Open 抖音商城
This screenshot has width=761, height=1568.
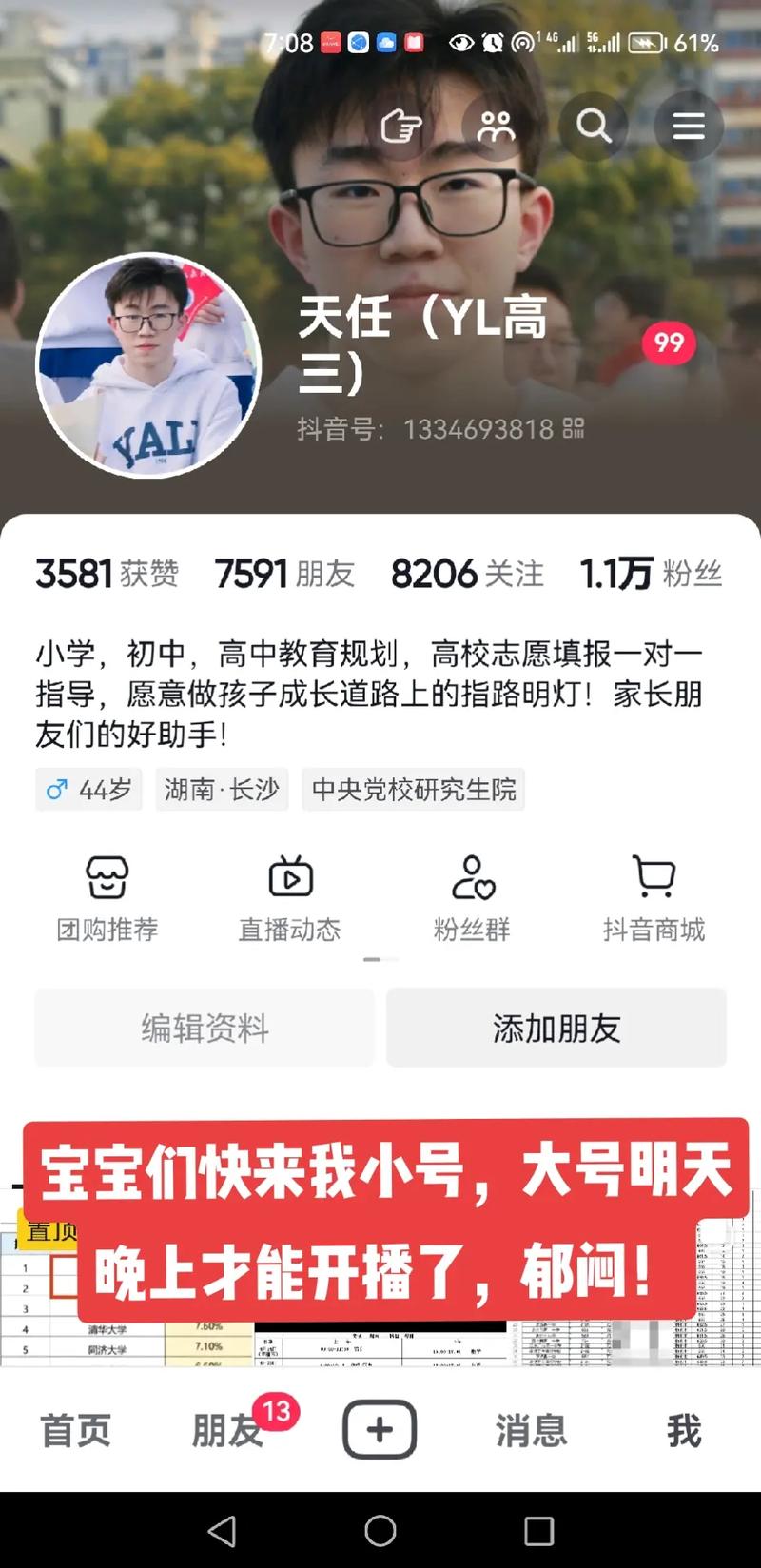654,898
